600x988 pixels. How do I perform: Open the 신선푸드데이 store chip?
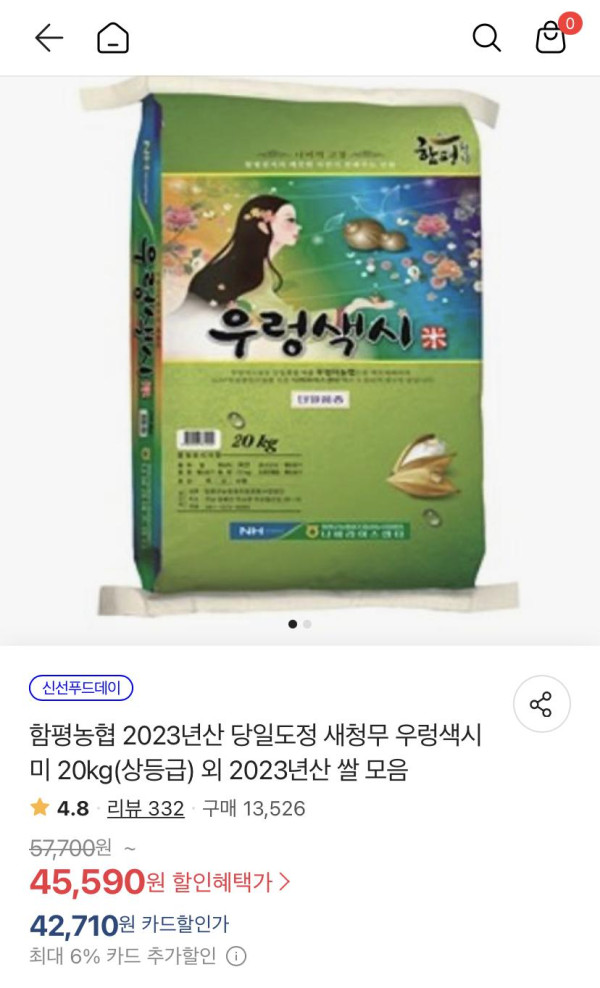(x=81, y=688)
